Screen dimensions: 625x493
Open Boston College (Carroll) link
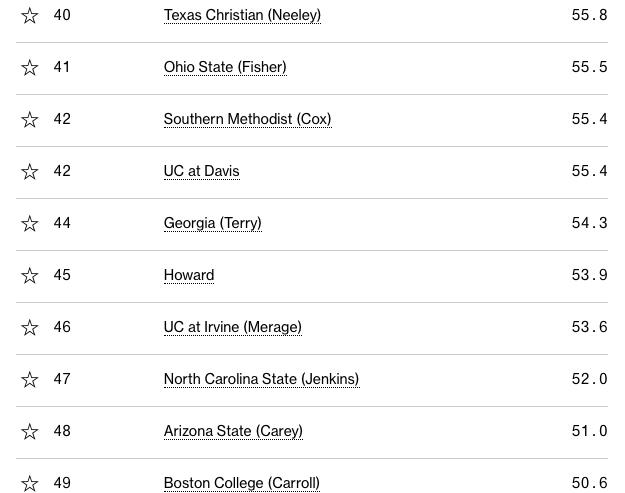click(x=241, y=483)
